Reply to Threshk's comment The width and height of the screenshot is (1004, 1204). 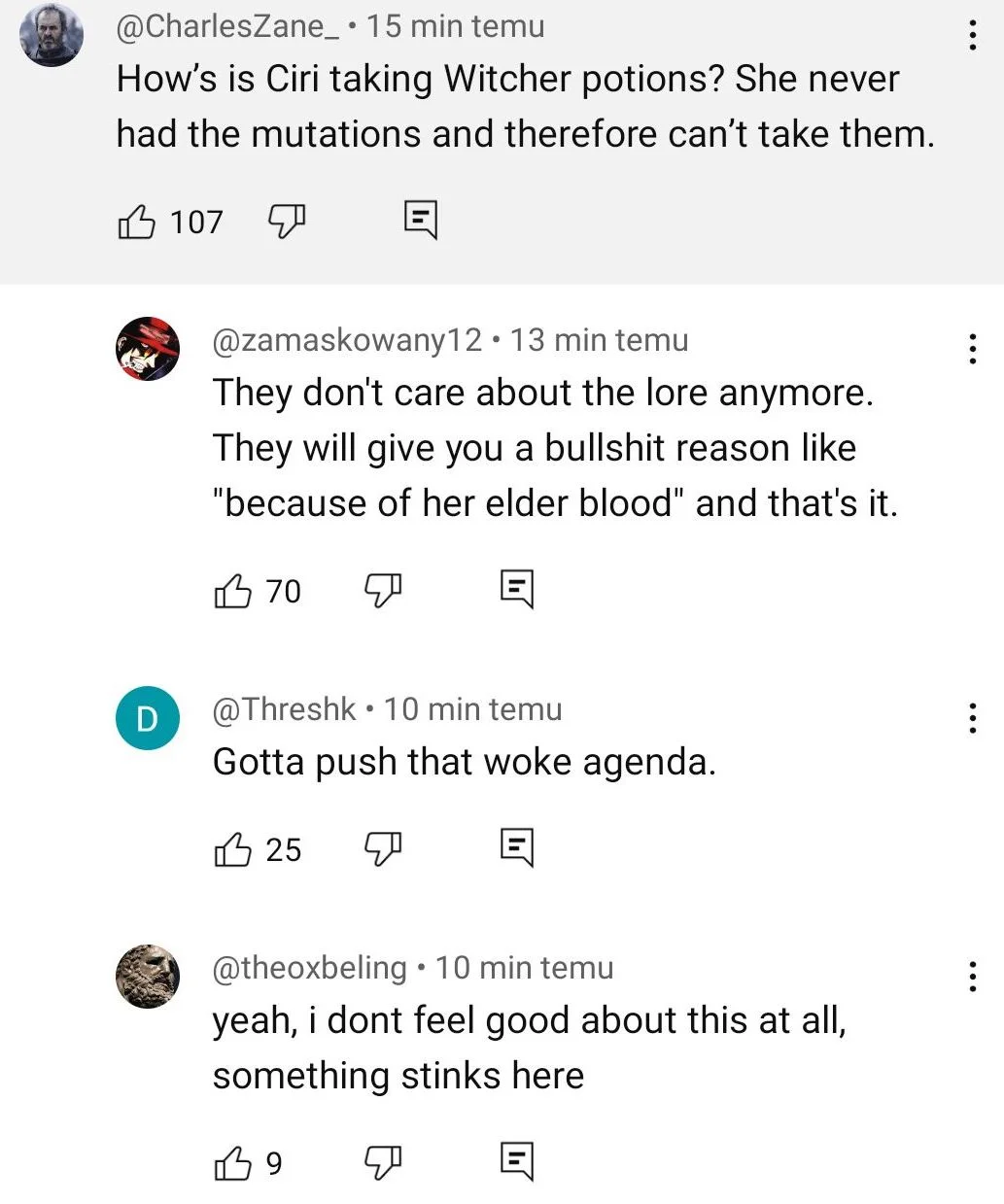pos(516,847)
